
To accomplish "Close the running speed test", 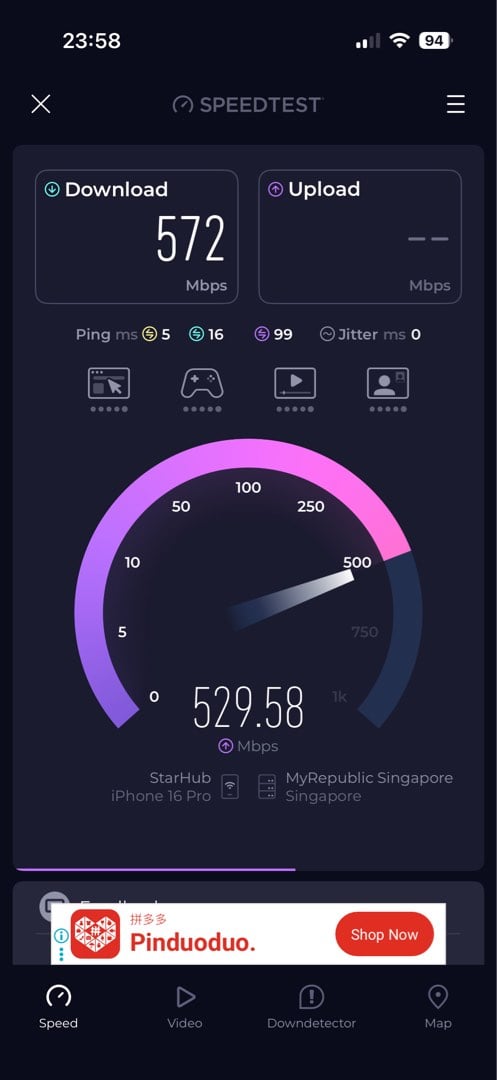I will tap(41, 104).
